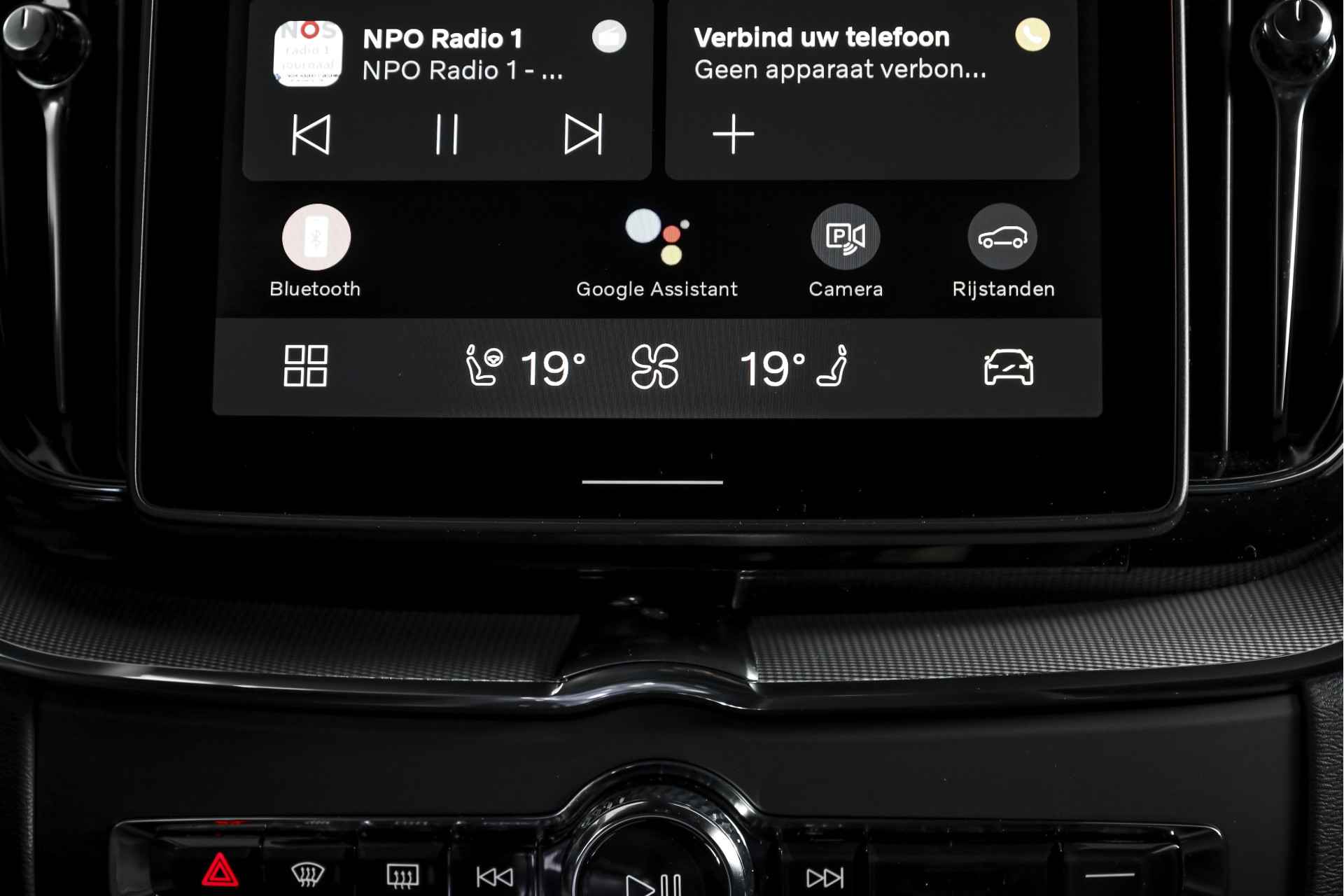1344x896 pixels.
Task: Add a phone with the plus icon
Action: coord(733,134)
